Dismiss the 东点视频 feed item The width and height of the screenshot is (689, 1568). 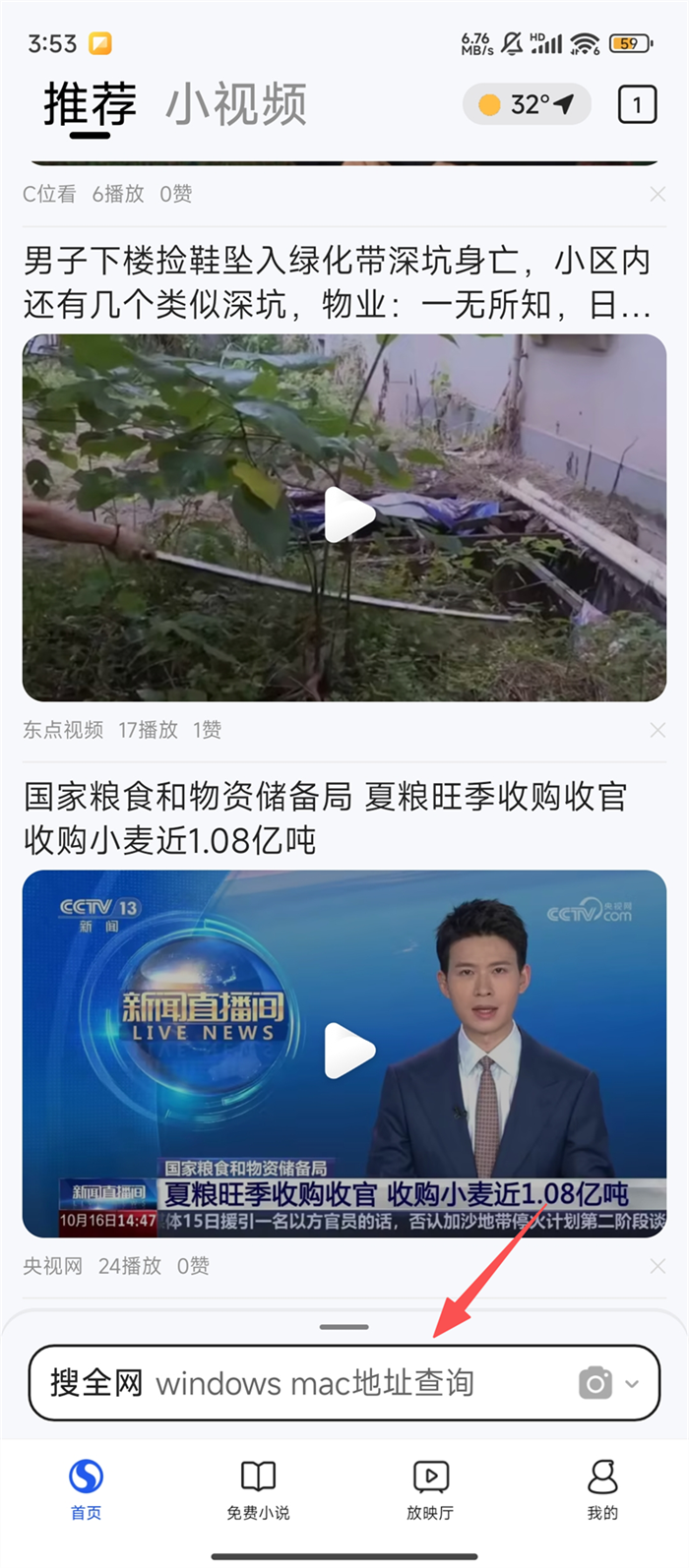click(658, 730)
